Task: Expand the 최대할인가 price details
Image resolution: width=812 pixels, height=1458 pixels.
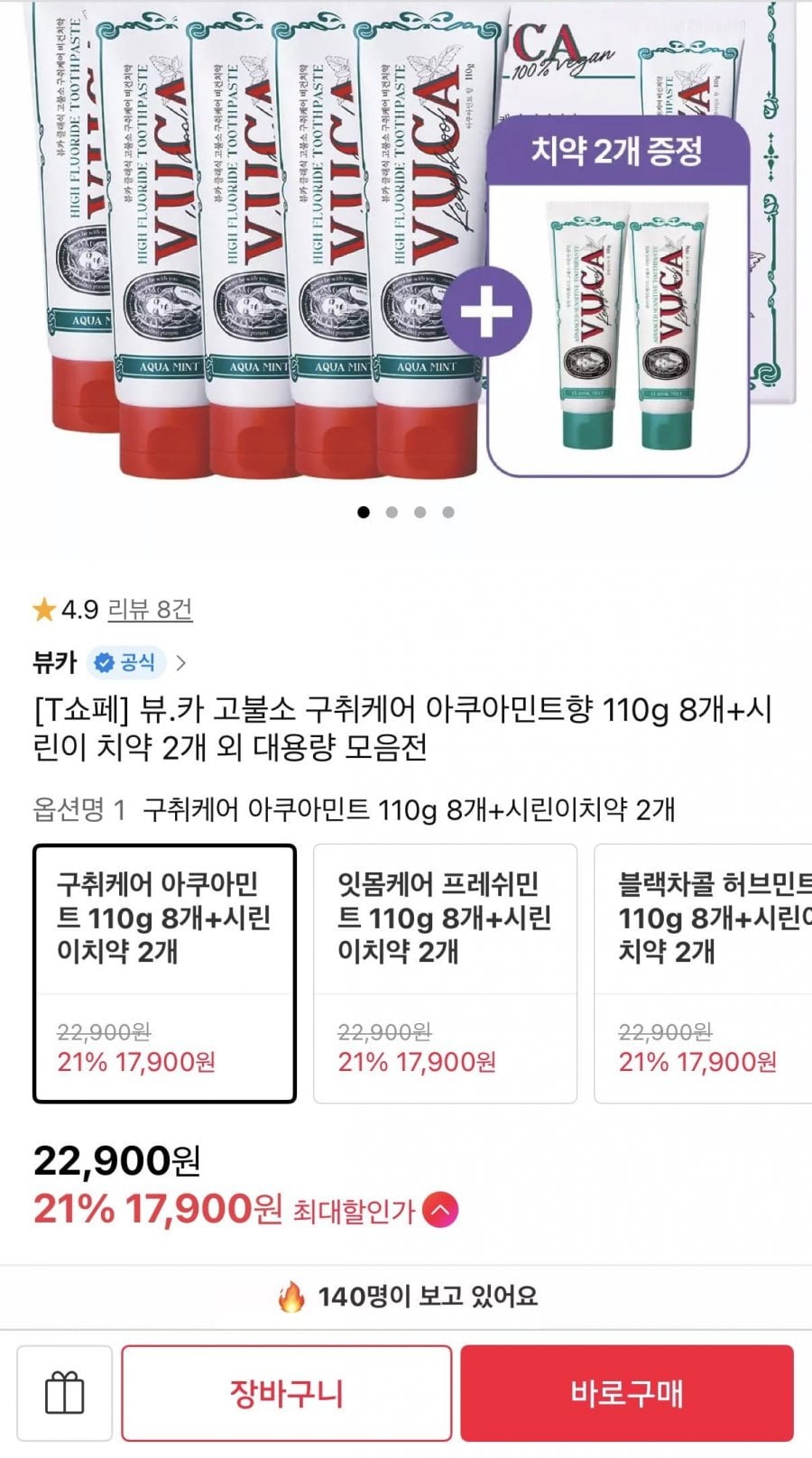Action: (440, 1210)
